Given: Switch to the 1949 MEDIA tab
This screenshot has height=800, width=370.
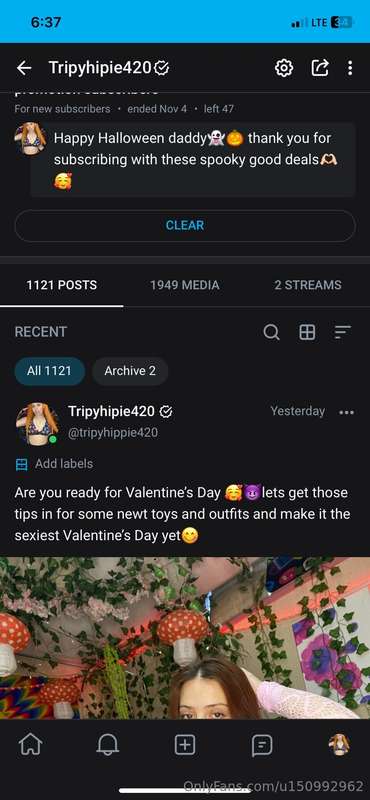Looking at the screenshot, I should [x=185, y=285].
